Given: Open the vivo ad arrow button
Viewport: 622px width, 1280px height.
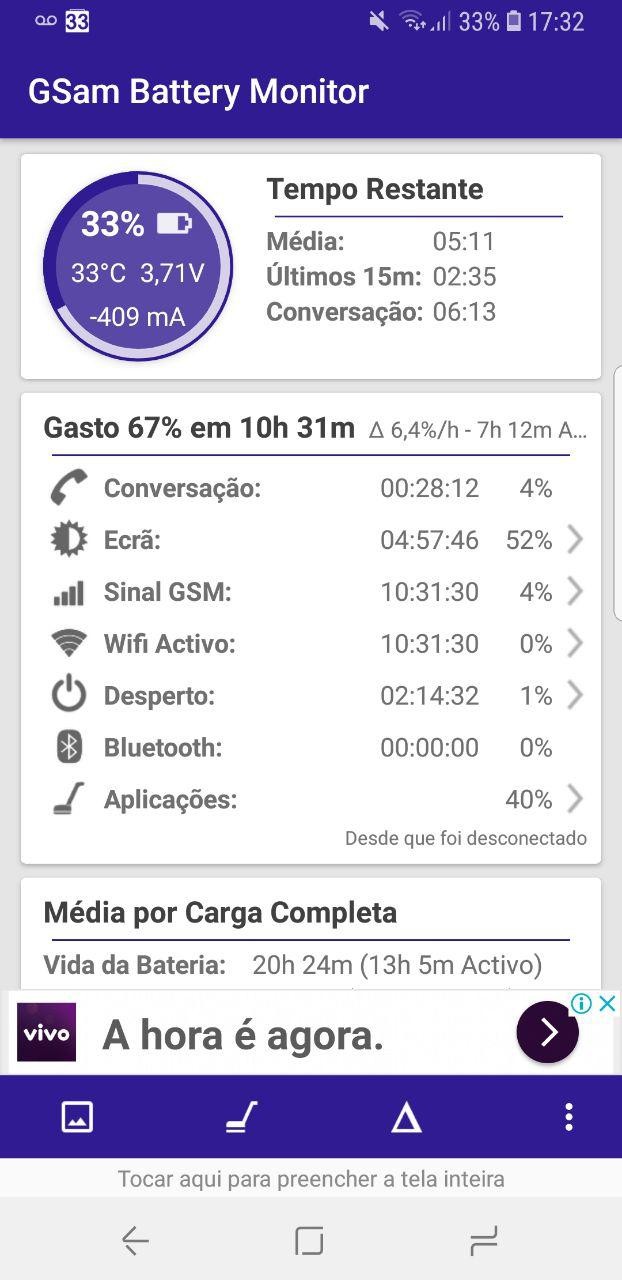Looking at the screenshot, I should [547, 1032].
